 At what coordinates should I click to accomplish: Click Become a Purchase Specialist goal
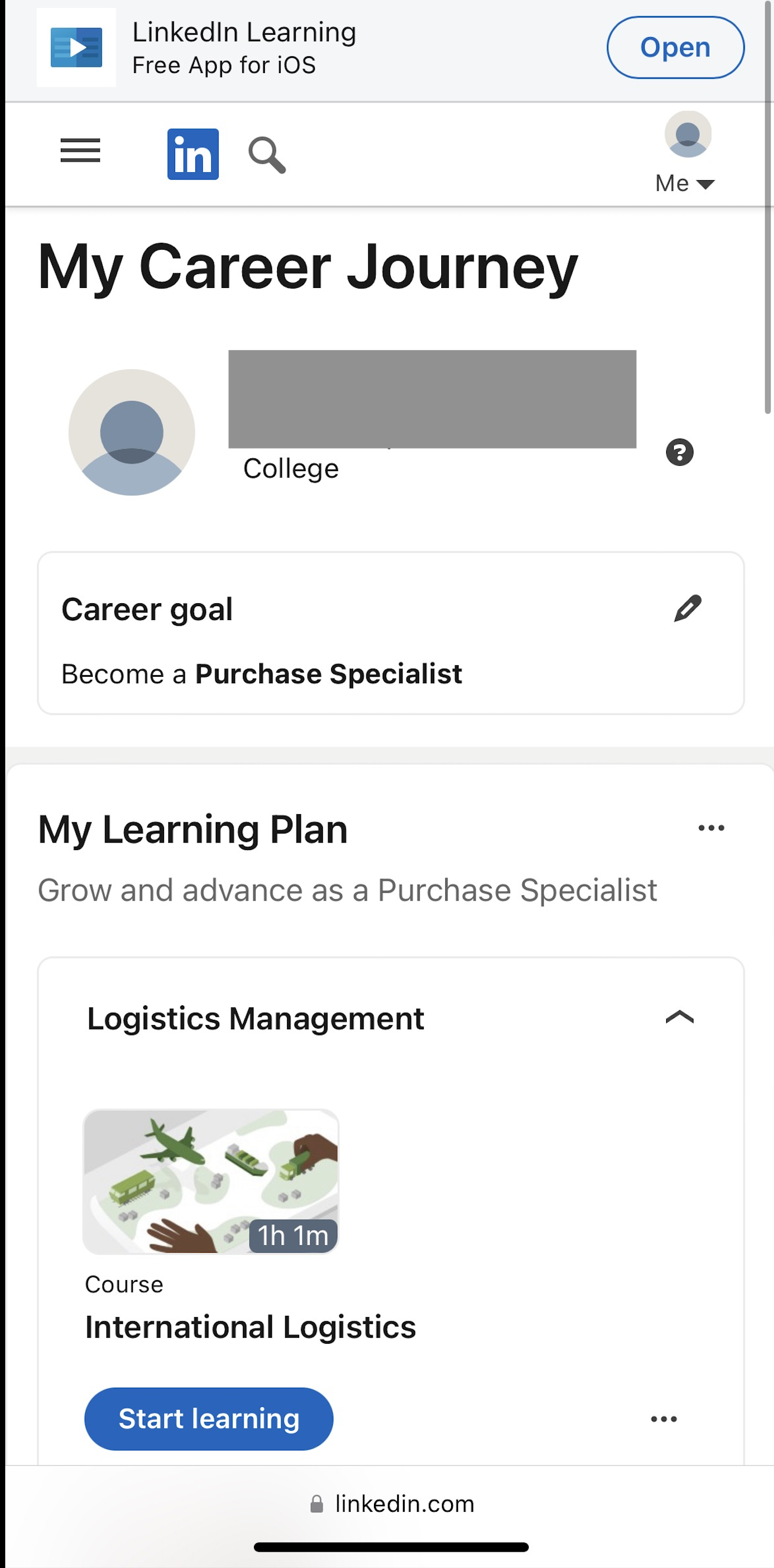coord(262,673)
